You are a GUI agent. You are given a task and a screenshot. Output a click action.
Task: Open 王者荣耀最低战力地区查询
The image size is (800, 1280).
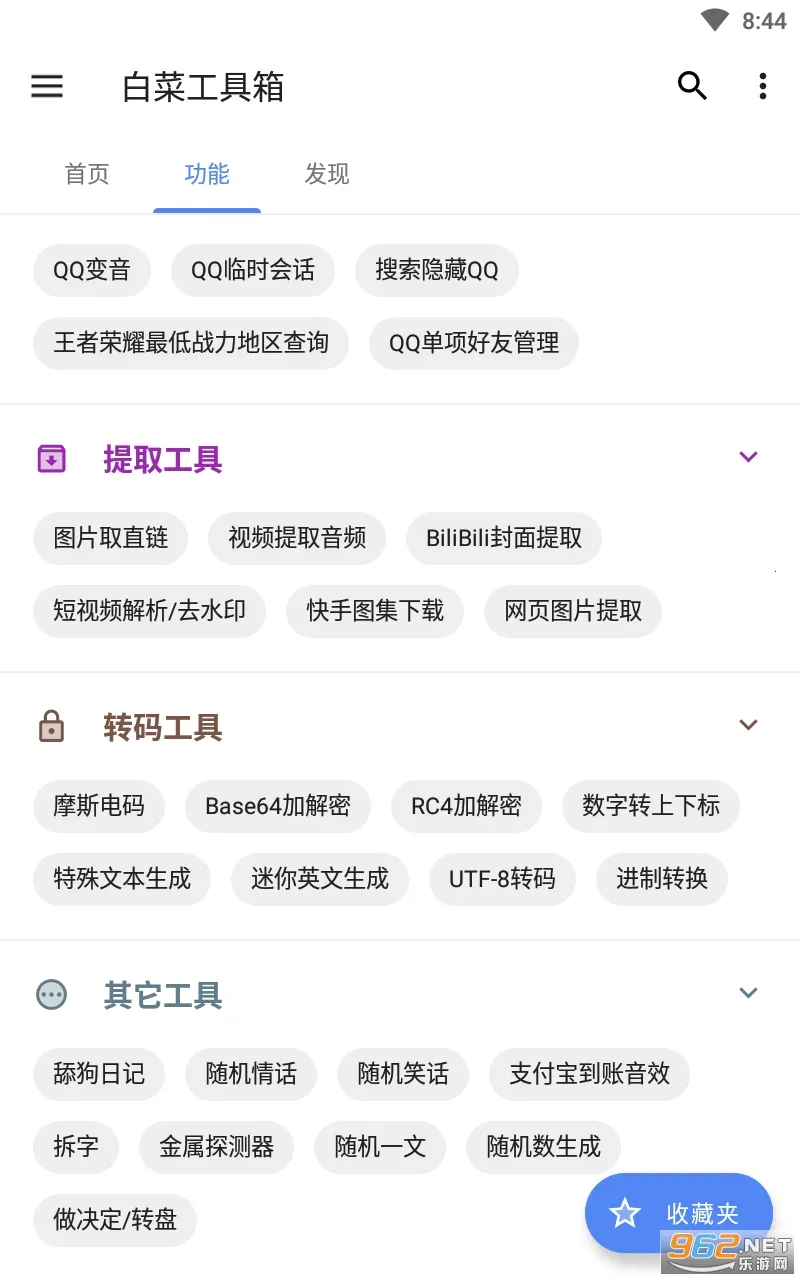pos(191,343)
